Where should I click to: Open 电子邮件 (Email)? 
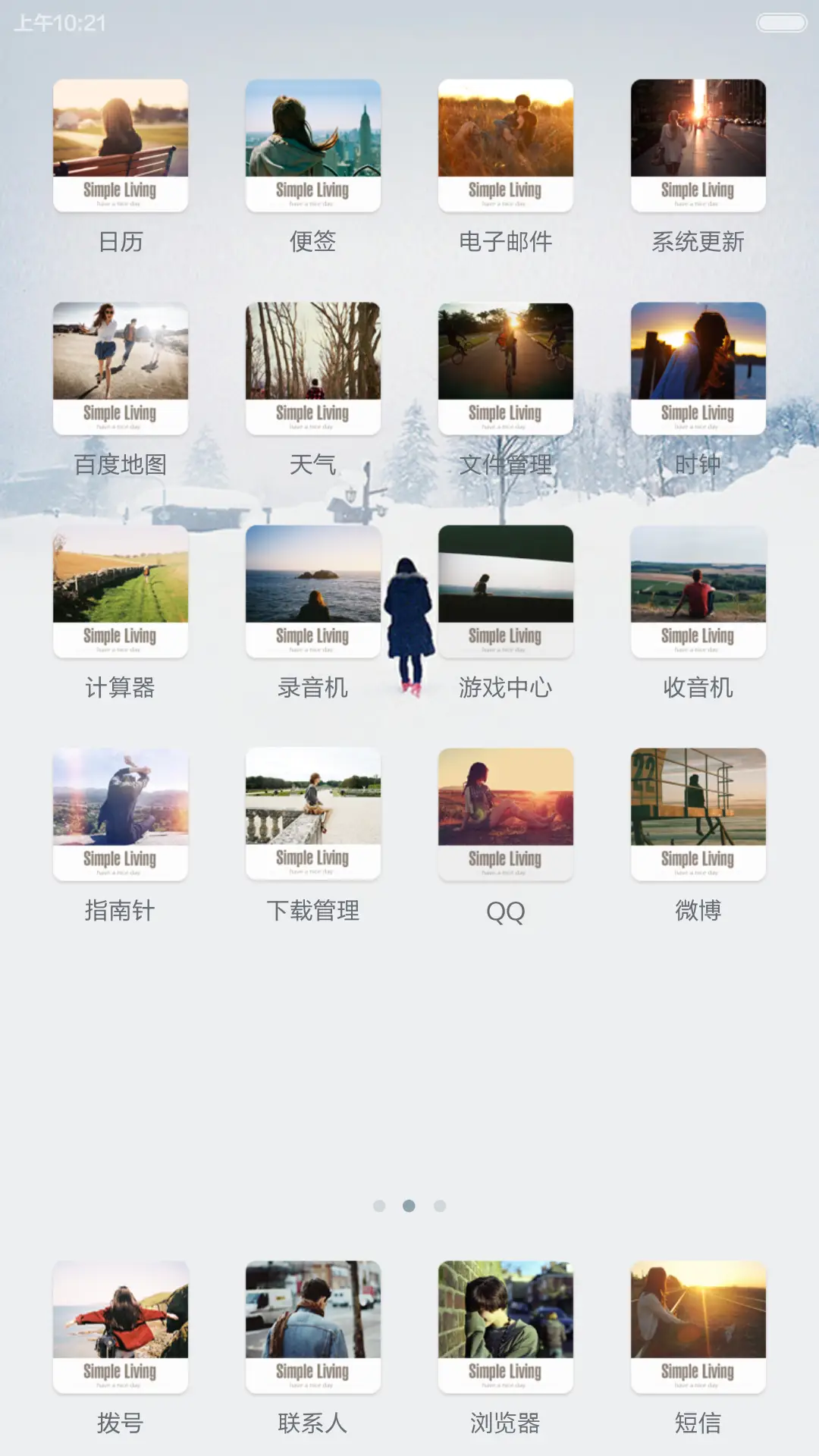pyautogui.click(x=506, y=146)
